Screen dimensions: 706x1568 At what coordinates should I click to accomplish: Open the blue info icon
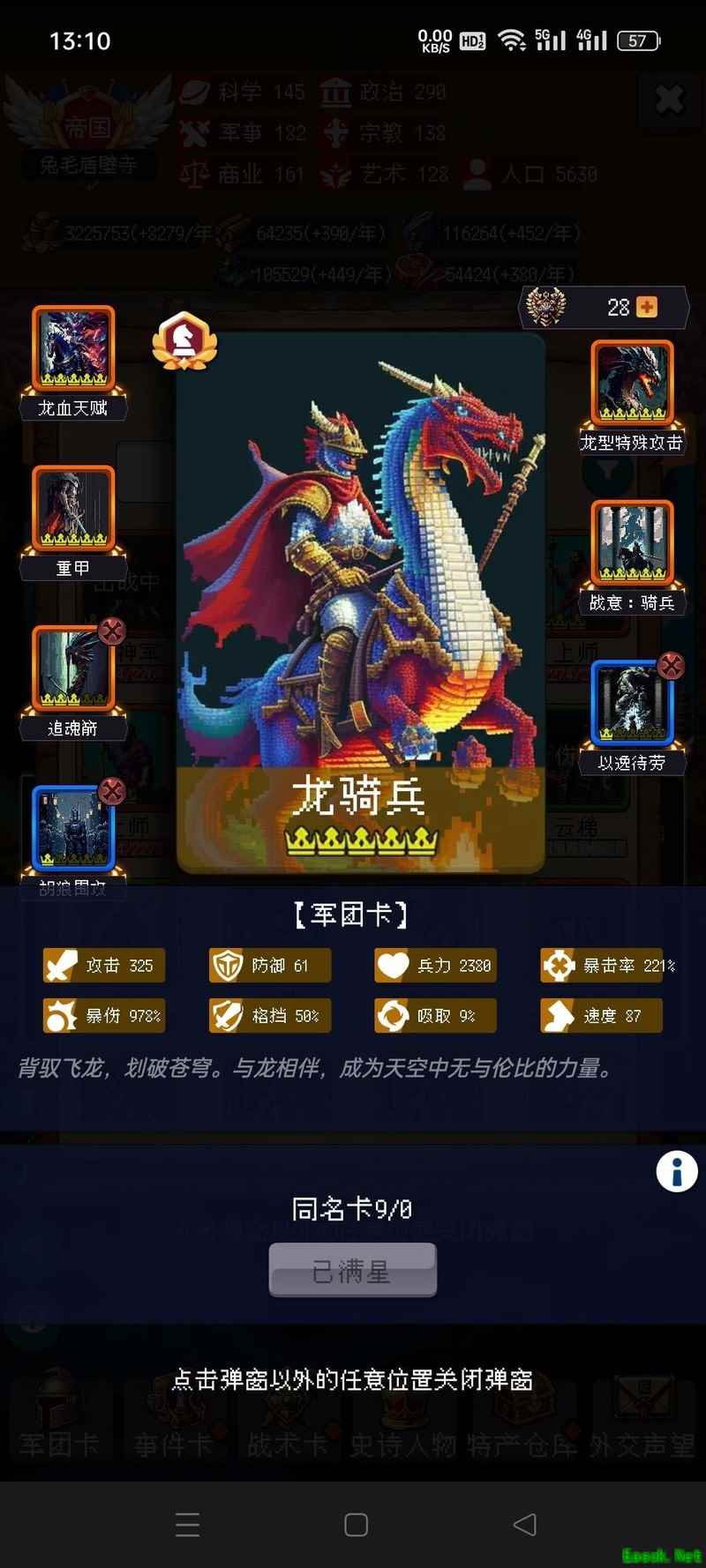677,1172
